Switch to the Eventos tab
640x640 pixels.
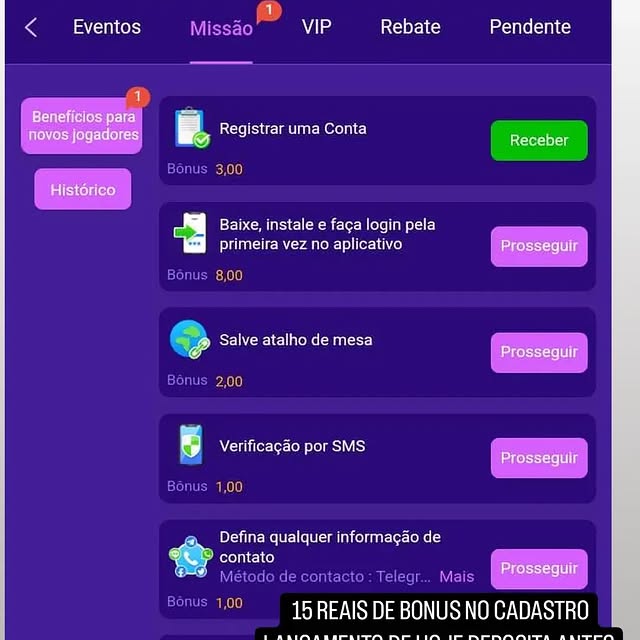[x=107, y=28]
